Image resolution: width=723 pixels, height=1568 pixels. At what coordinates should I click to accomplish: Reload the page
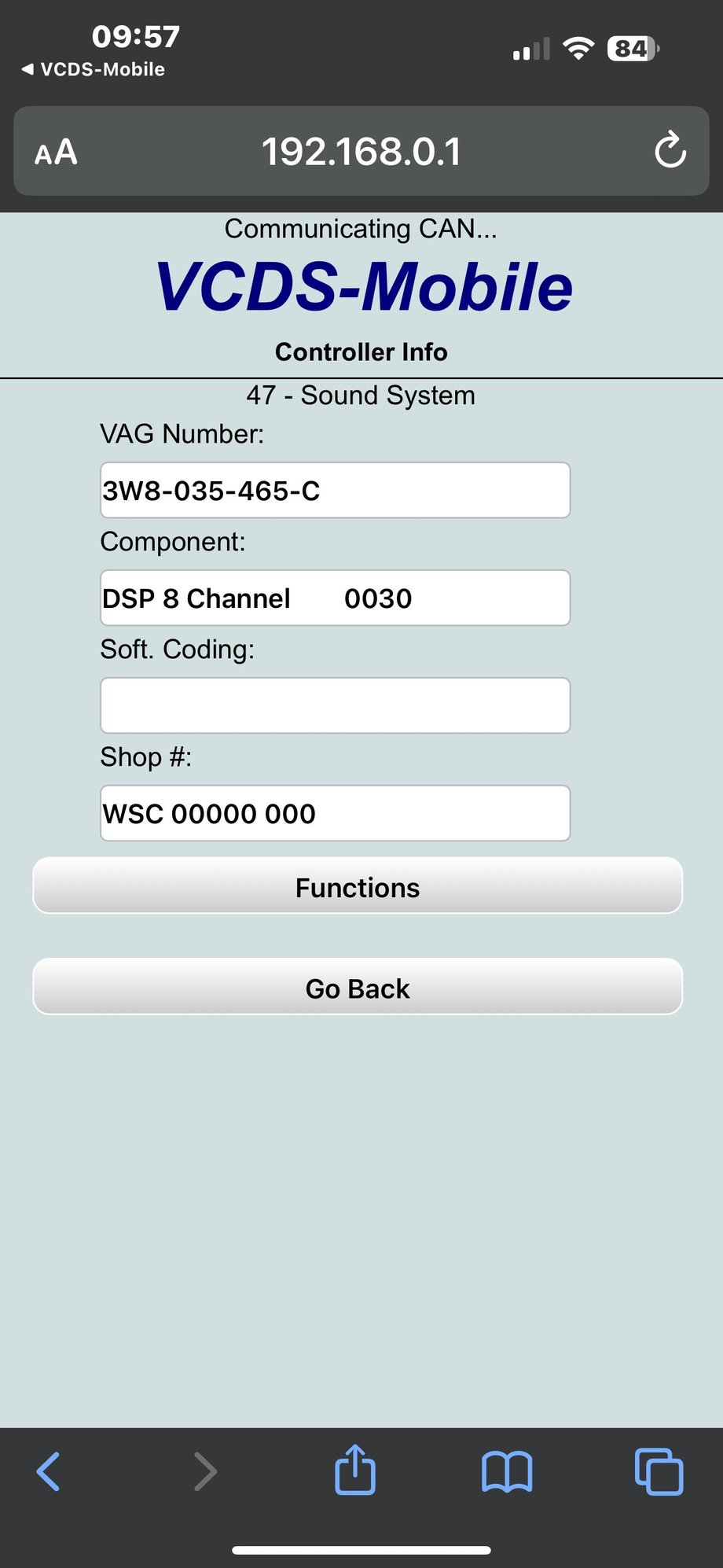tap(670, 150)
